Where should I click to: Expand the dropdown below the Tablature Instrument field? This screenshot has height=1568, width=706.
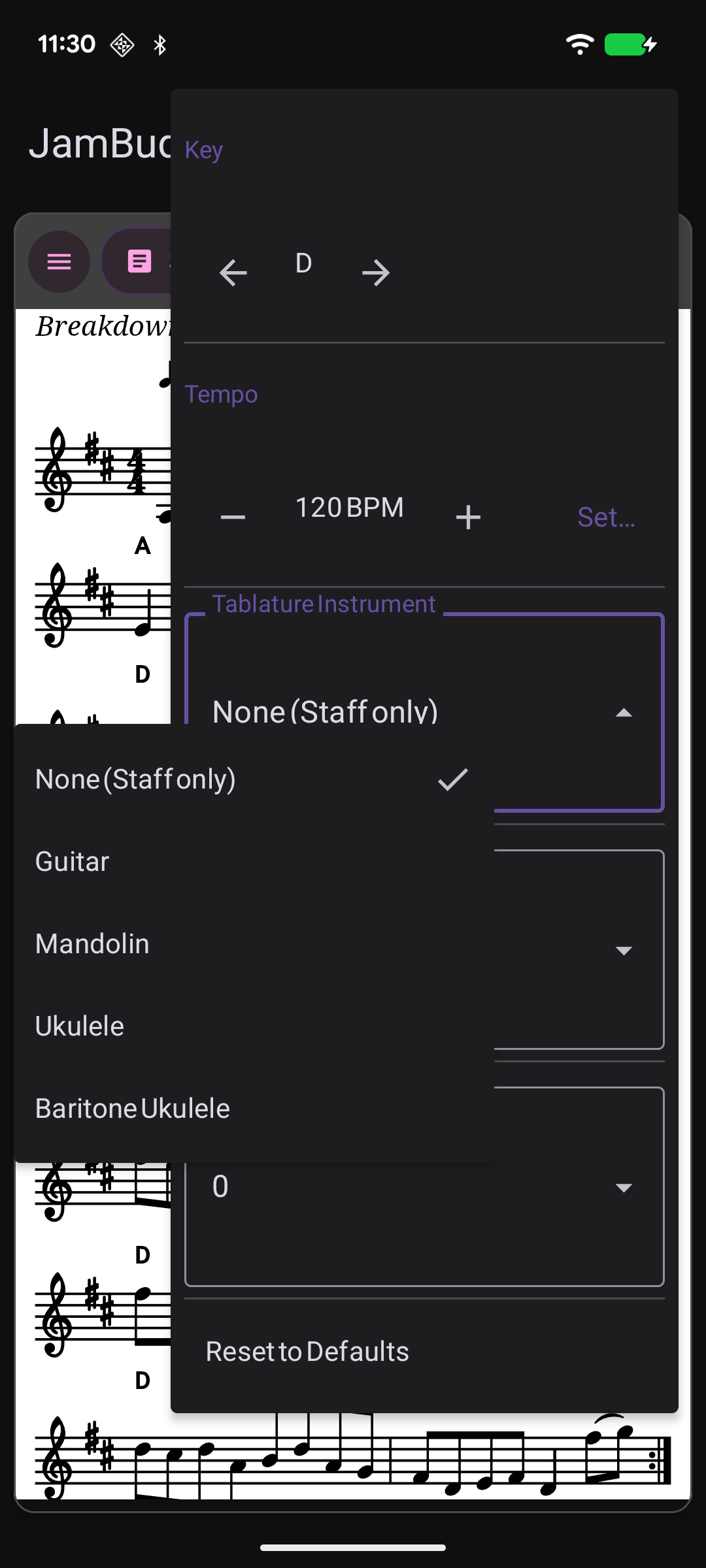pyautogui.click(x=625, y=951)
